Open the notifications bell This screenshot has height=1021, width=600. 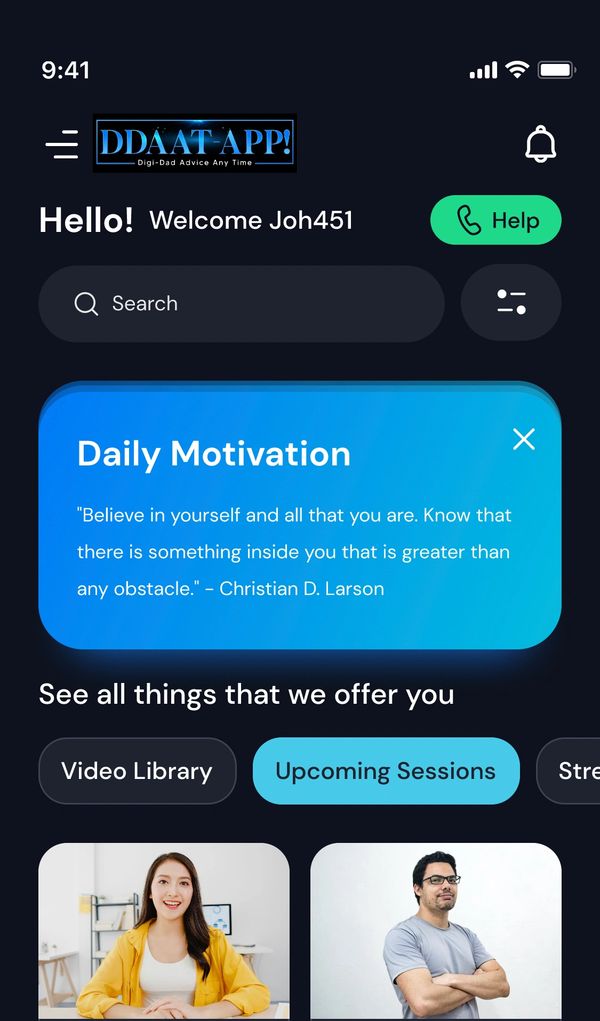[540, 145]
